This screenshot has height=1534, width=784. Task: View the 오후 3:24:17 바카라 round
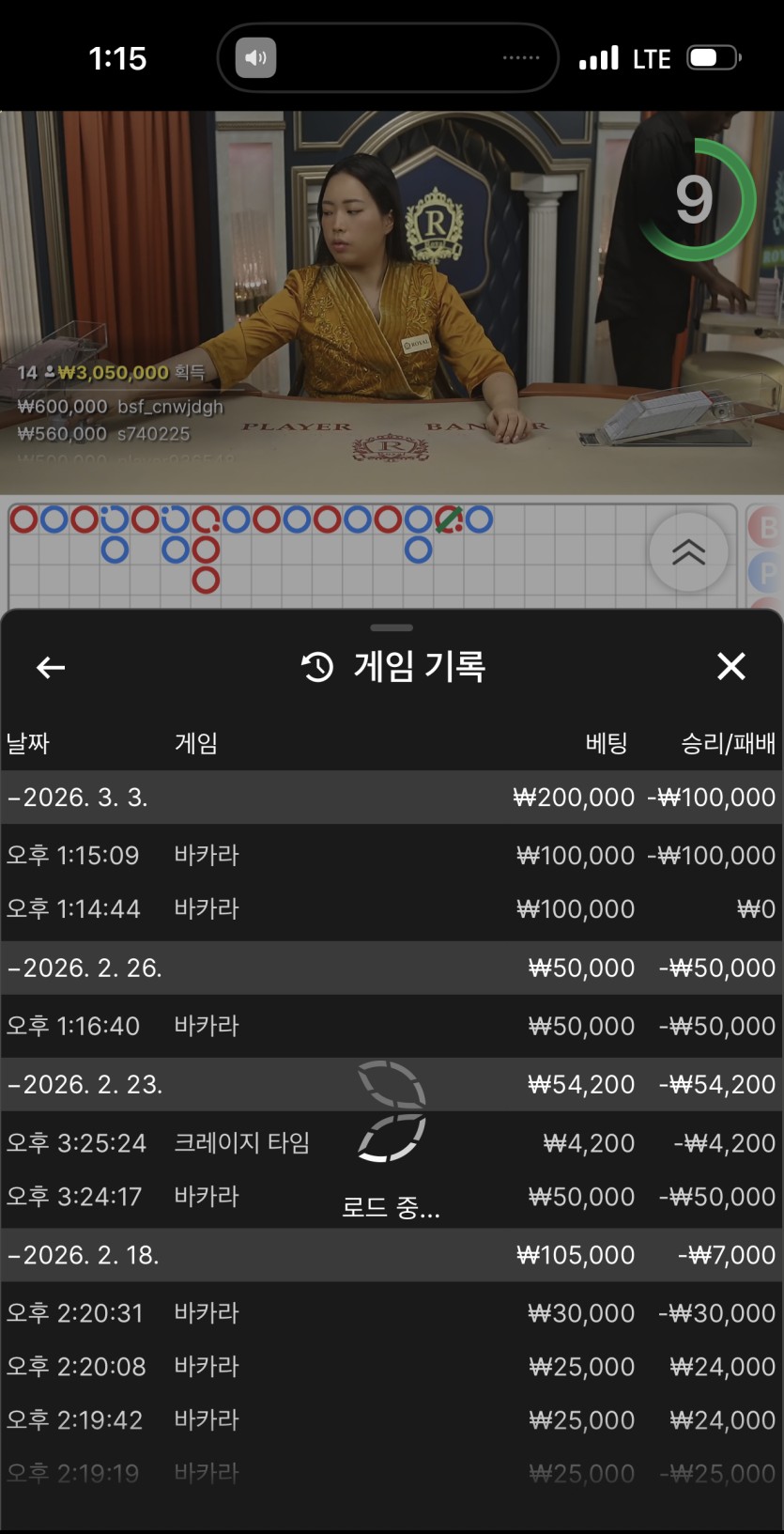tap(391, 1197)
